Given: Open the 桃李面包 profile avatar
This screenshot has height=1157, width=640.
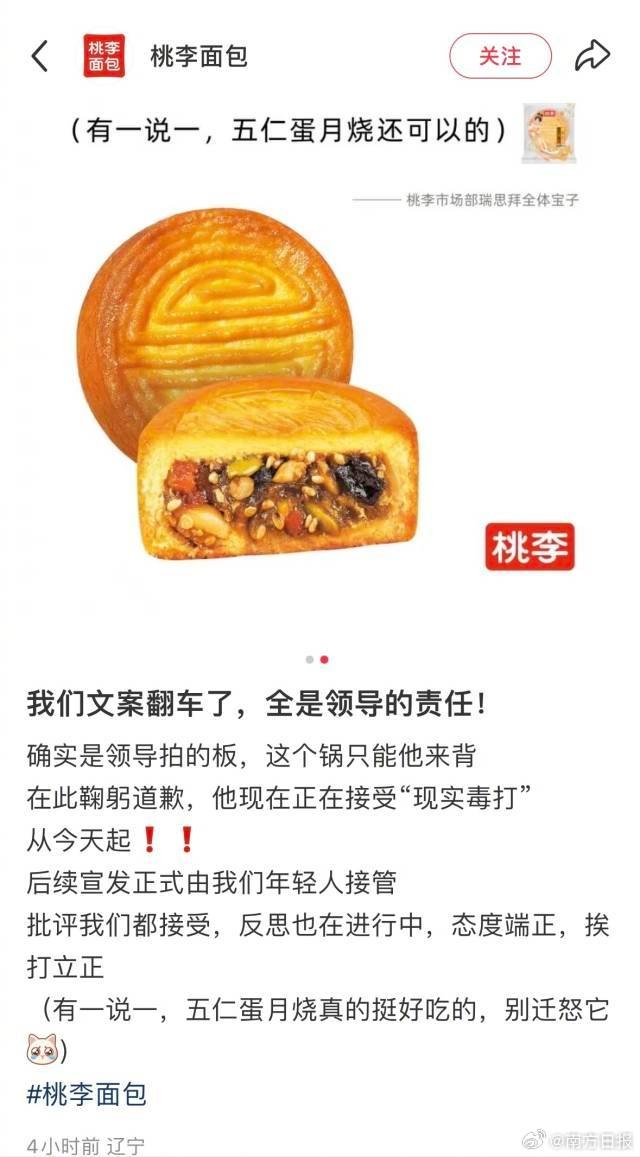Looking at the screenshot, I should (x=104, y=56).
